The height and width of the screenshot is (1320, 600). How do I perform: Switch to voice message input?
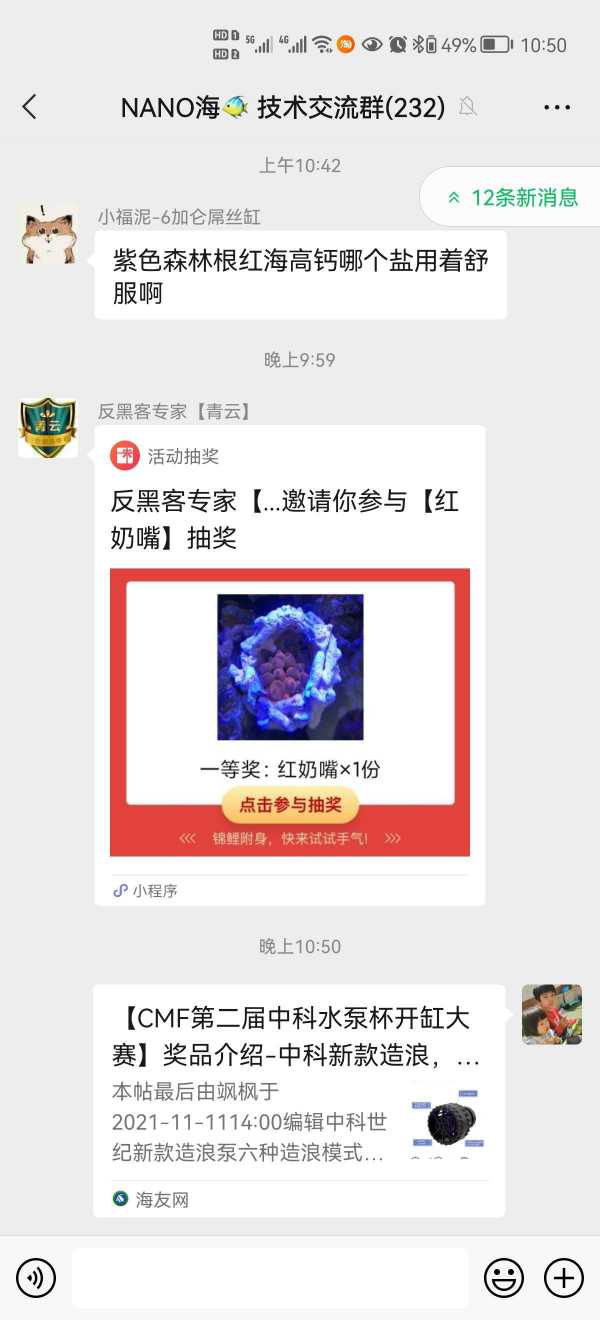[x=36, y=1277]
